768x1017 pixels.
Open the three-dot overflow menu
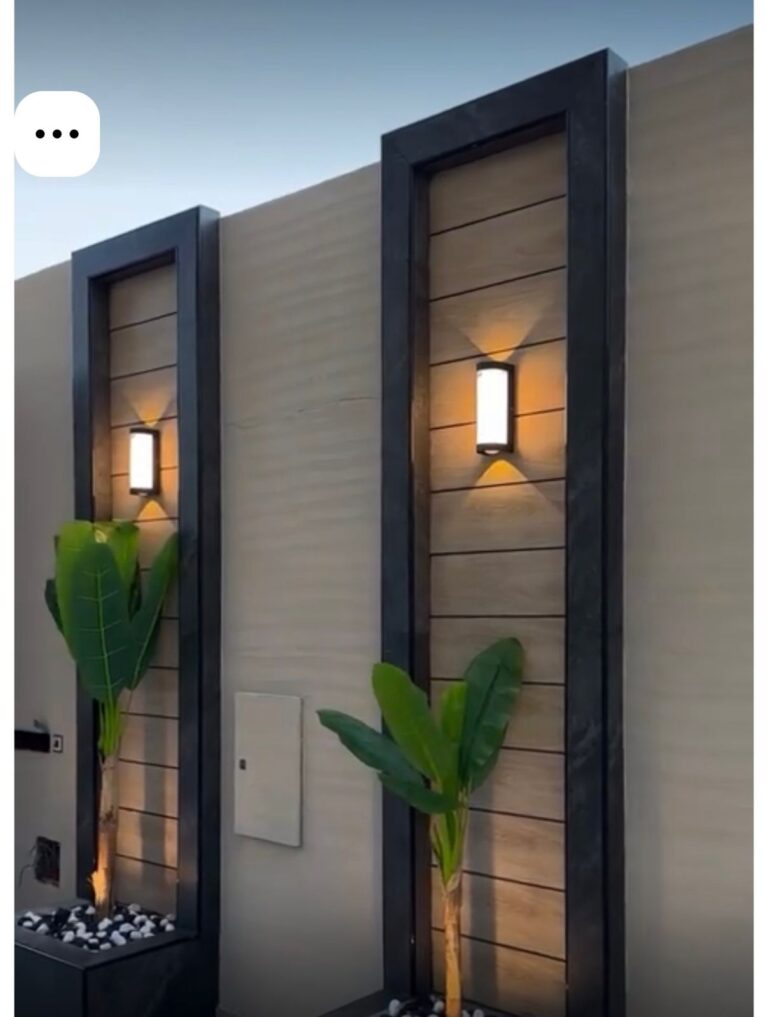(57, 134)
